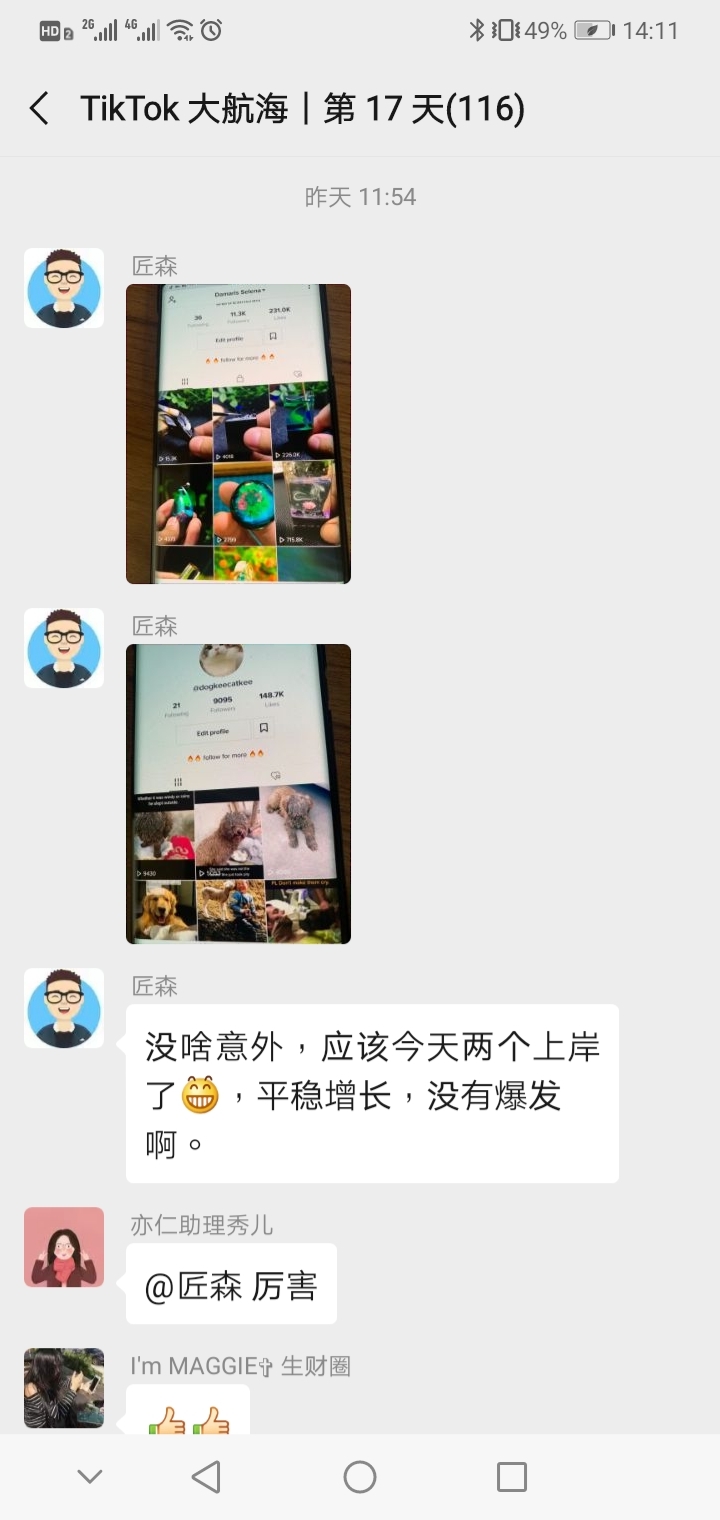View 匠森's photo of the dog videos profile

click(238, 793)
